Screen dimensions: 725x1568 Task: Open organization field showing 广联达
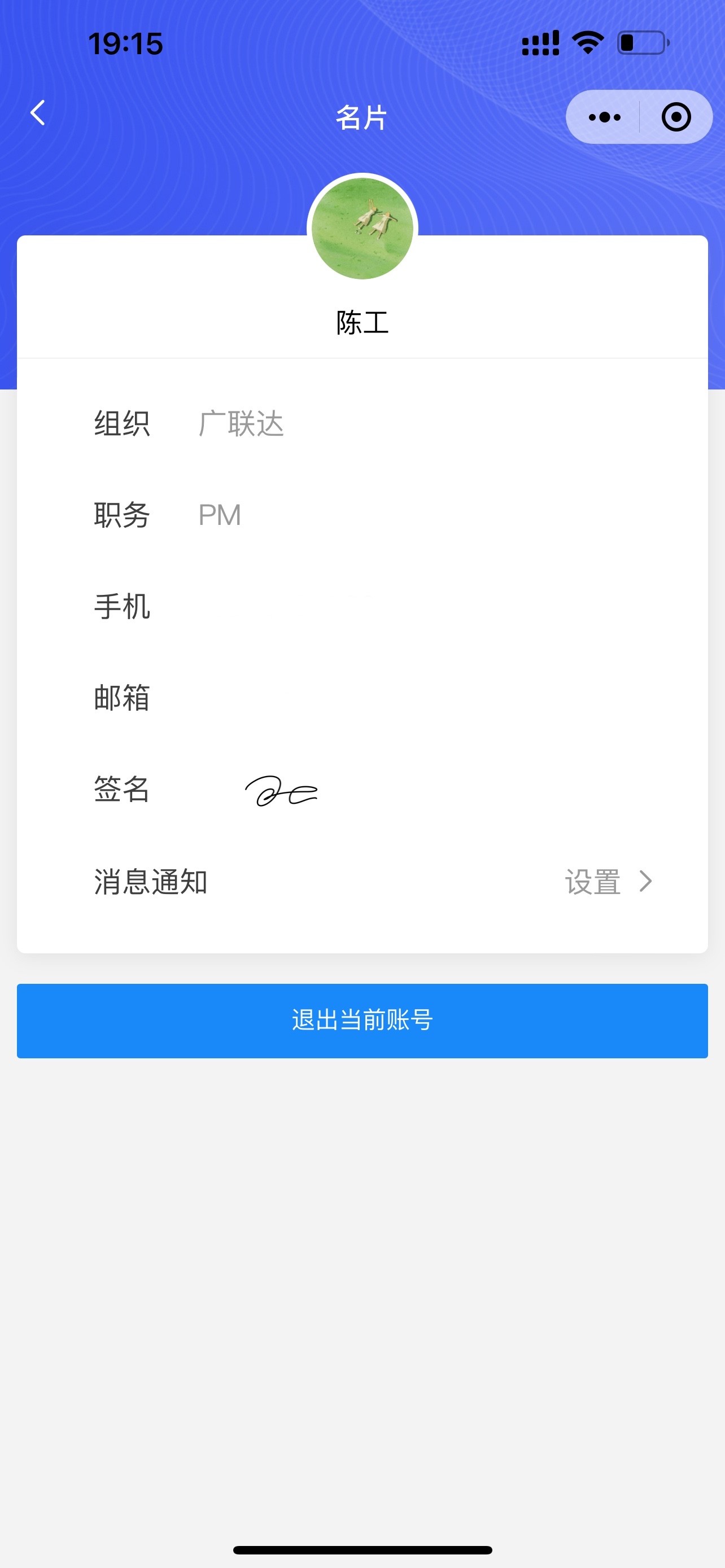[241, 424]
